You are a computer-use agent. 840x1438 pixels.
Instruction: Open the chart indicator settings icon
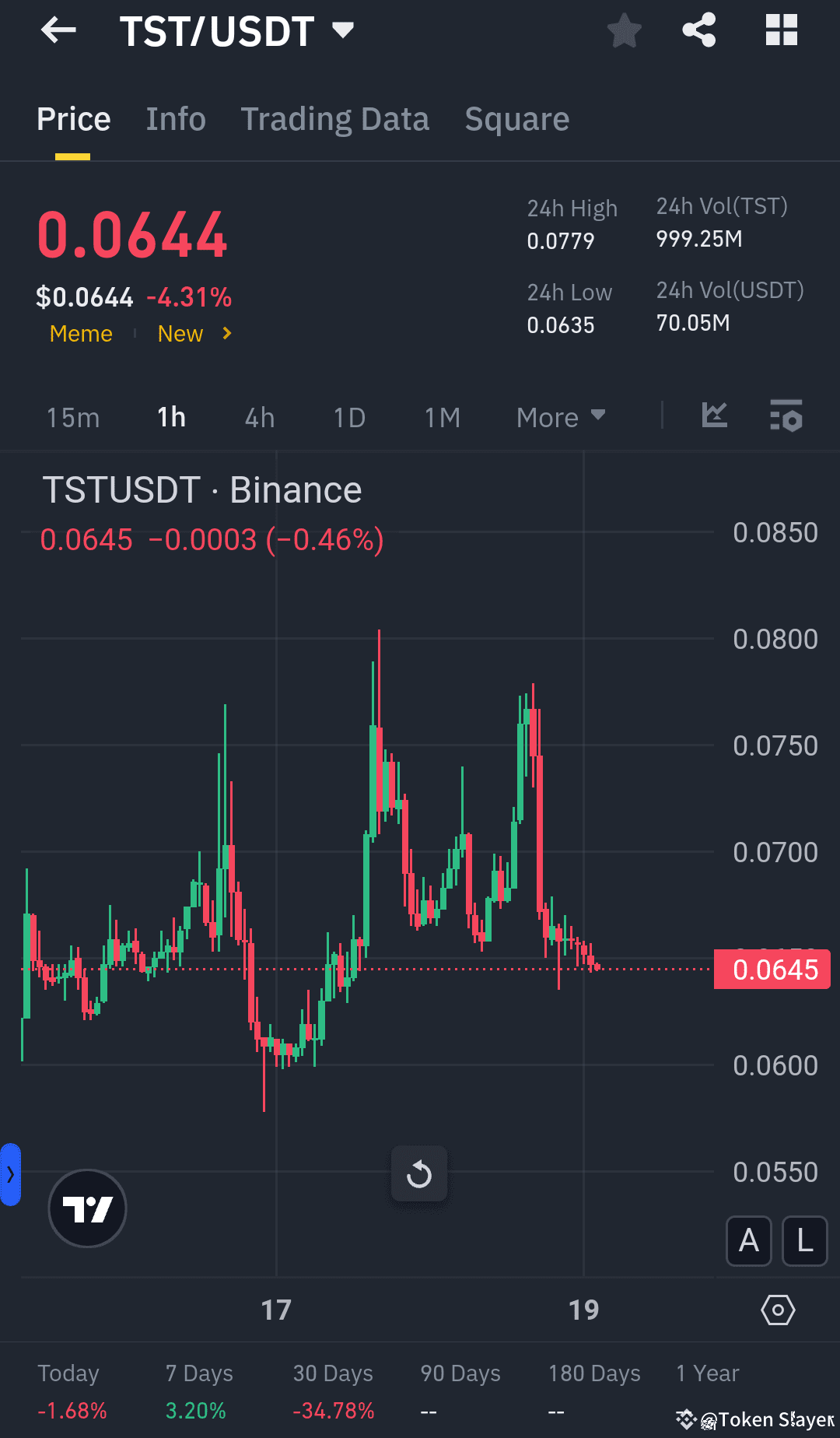click(x=786, y=417)
